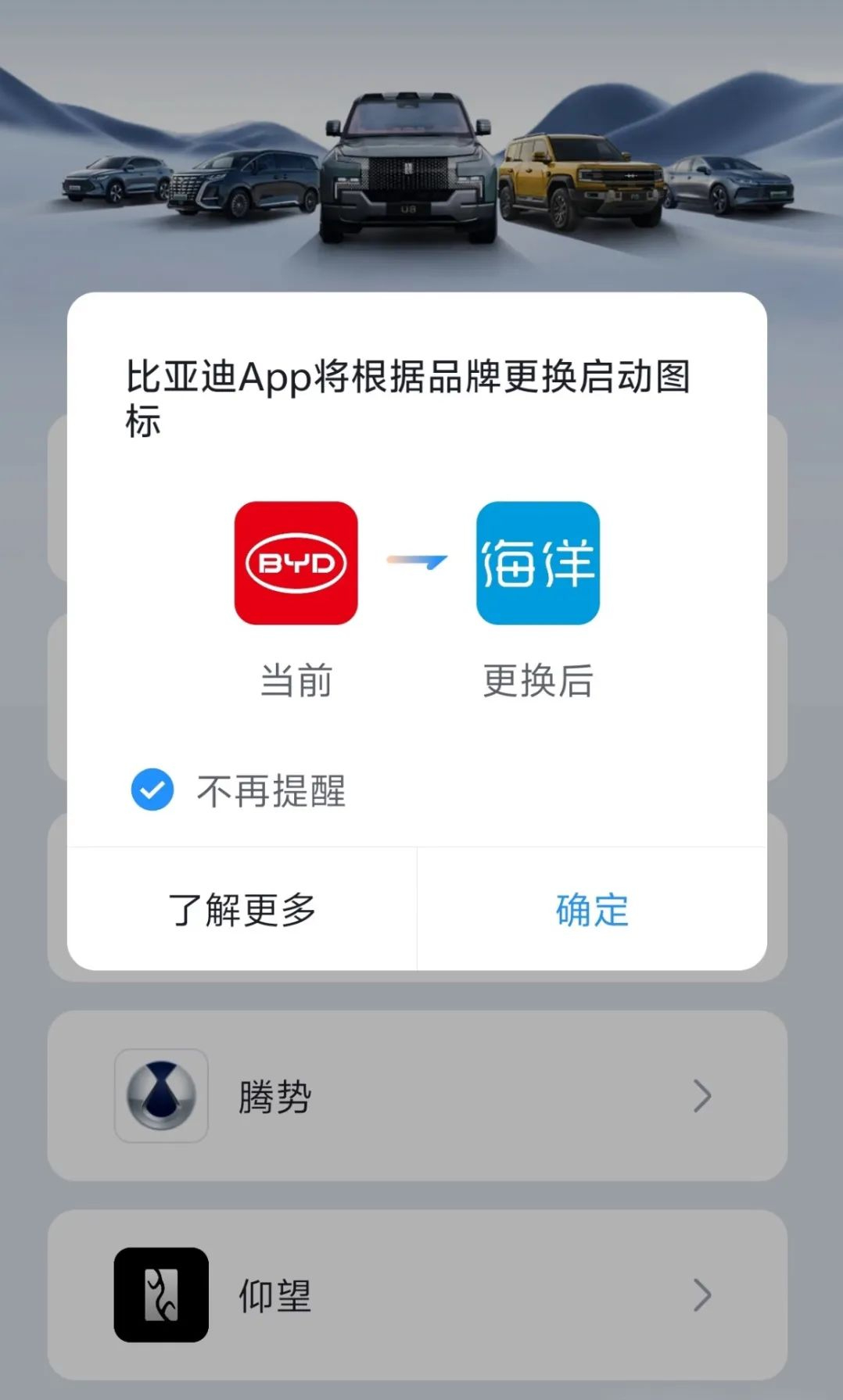Uncheck the 不再提醒 checkbox
This screenshot has height=1400, width=843.
click(152, 790)
